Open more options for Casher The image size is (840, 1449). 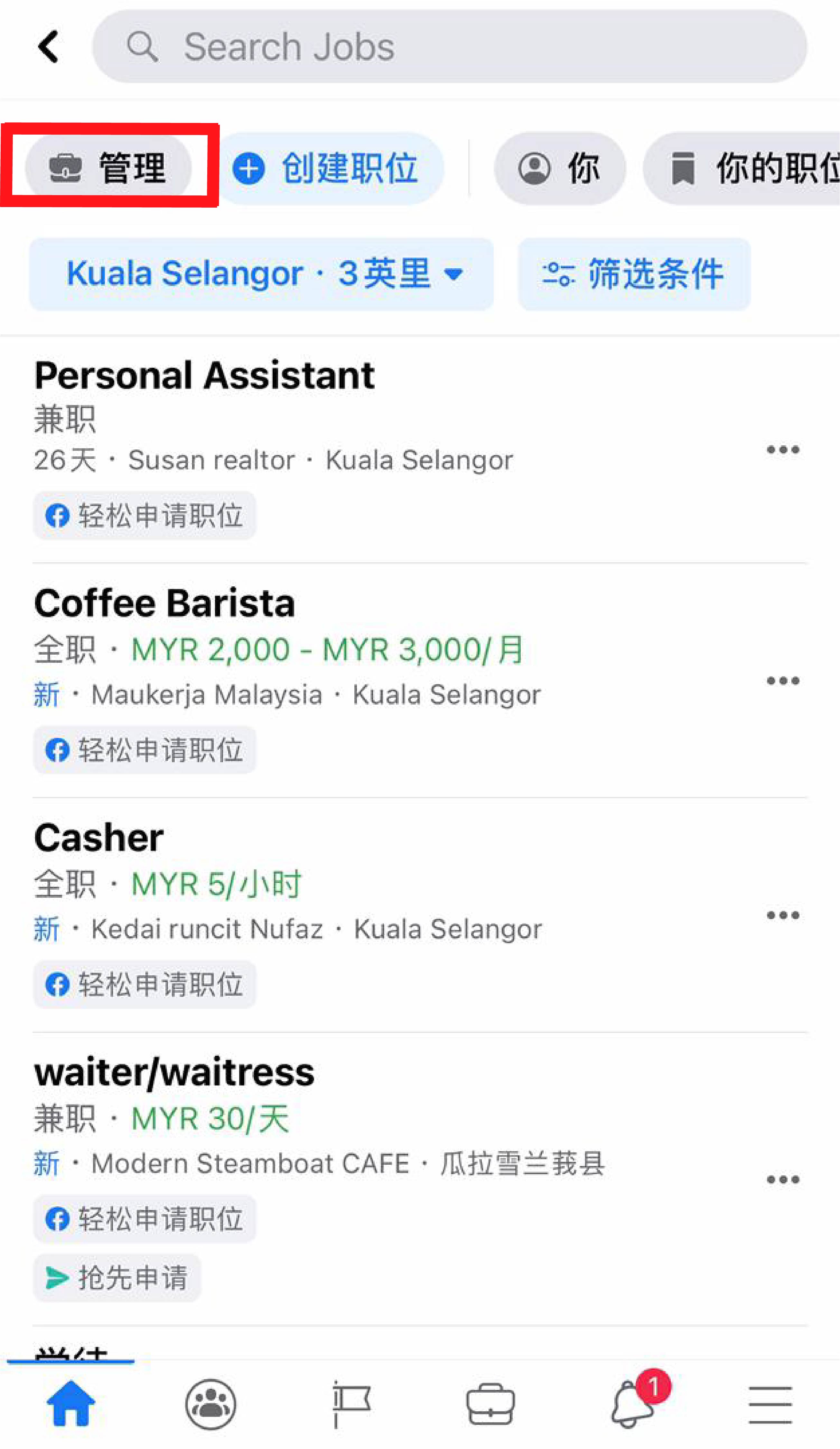click(x=782, y=915)
